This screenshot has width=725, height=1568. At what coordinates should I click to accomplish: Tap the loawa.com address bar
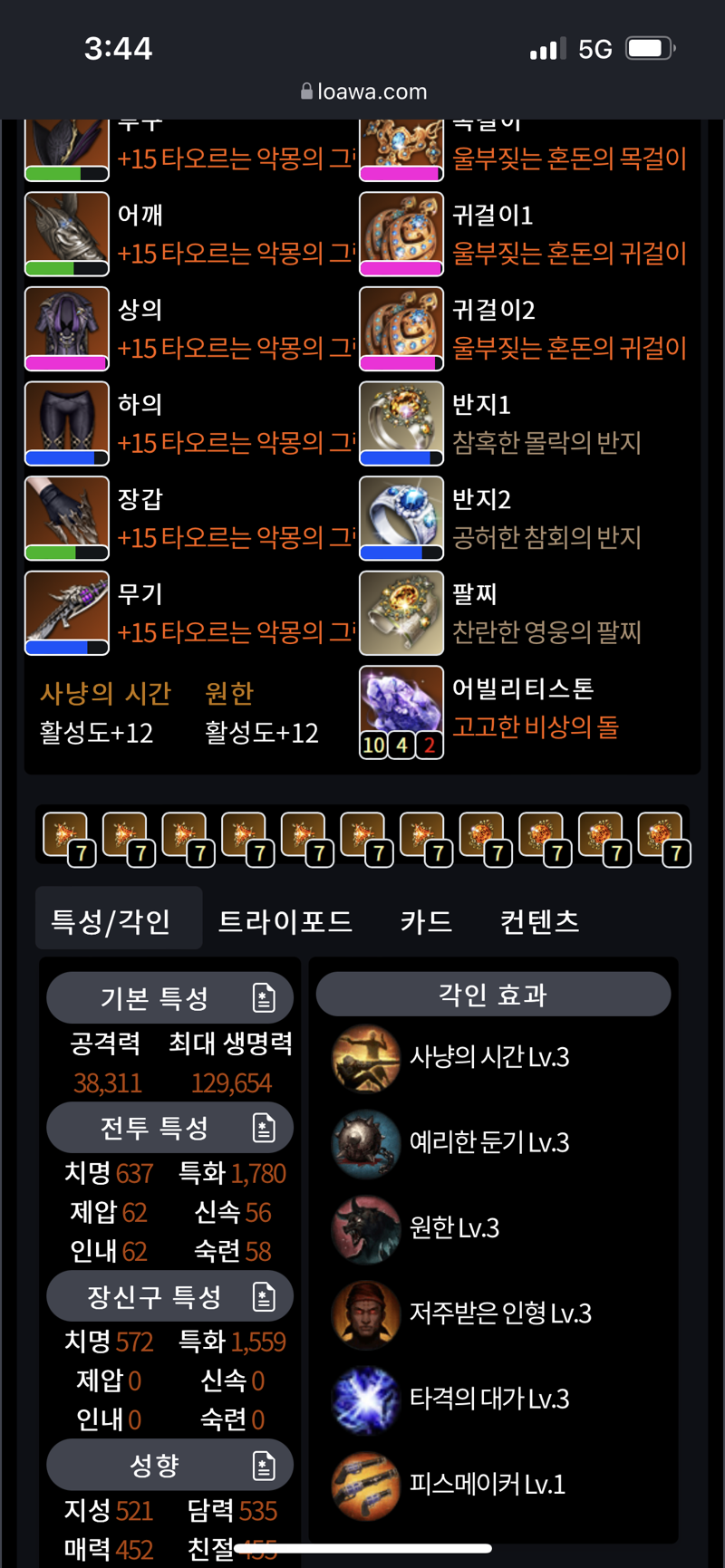pyautogui.click(x=362, y=91)
